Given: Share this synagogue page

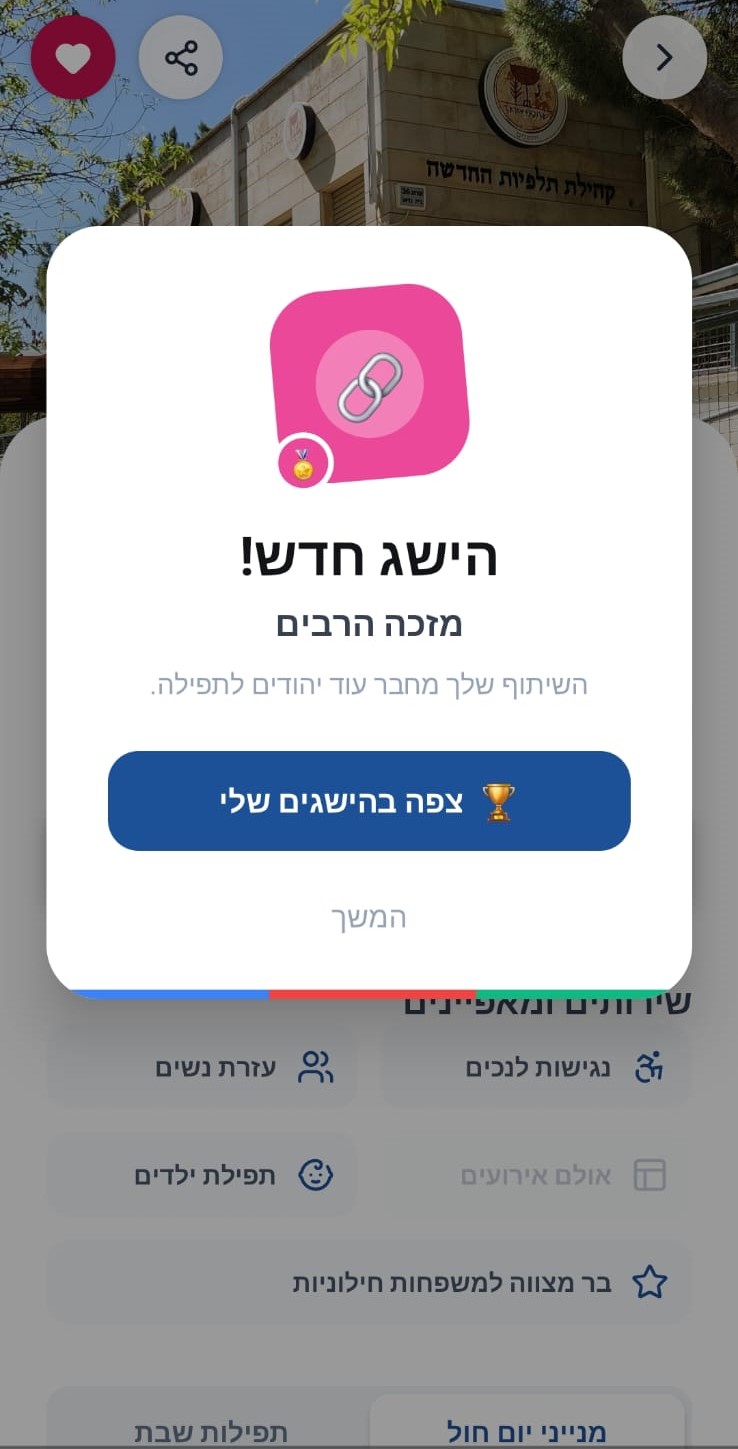Looking at the screenshot, I should tap(181, 59).
